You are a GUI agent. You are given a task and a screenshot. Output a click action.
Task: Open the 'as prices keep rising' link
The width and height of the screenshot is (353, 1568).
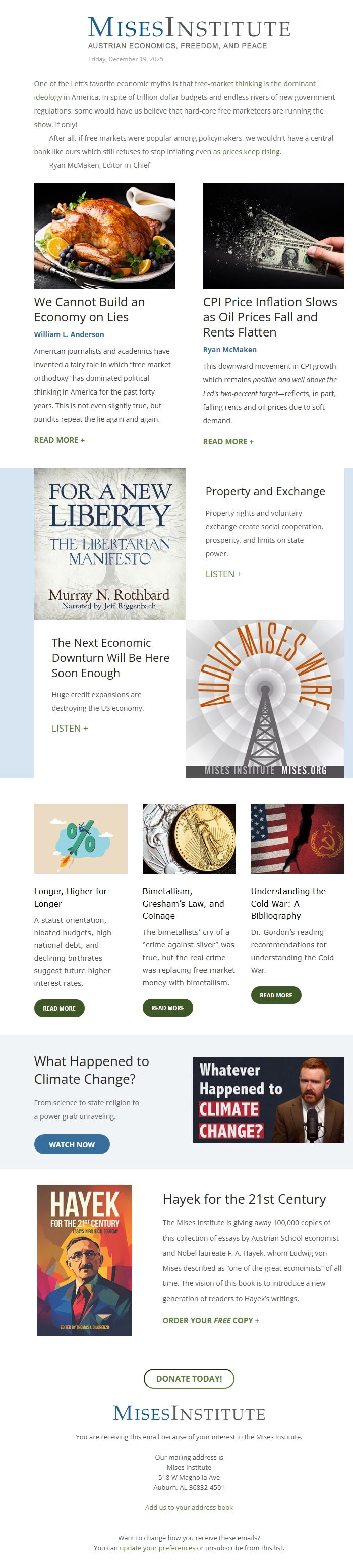(247, 151)
